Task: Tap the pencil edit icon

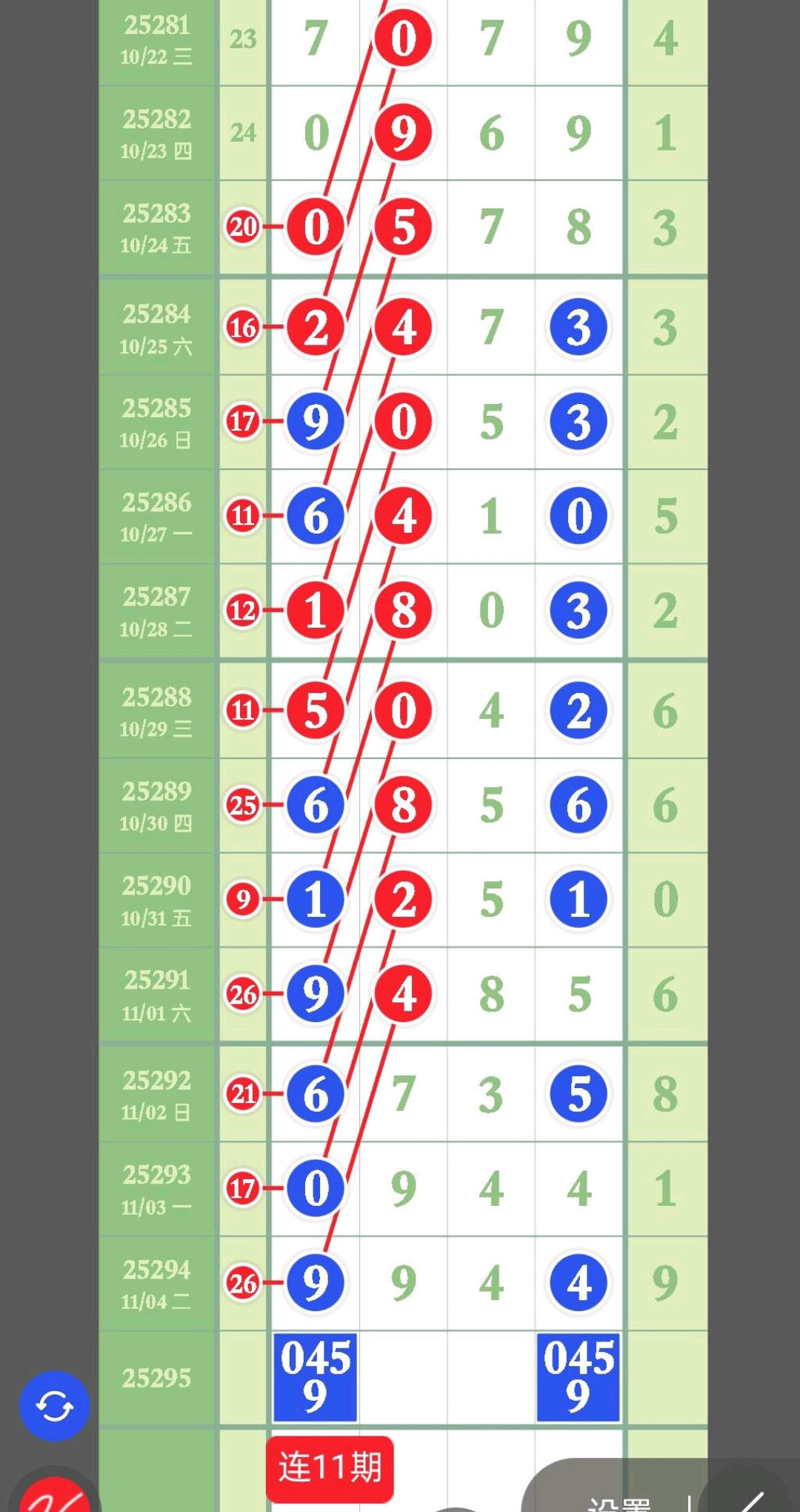Action: coord(750,1501)
